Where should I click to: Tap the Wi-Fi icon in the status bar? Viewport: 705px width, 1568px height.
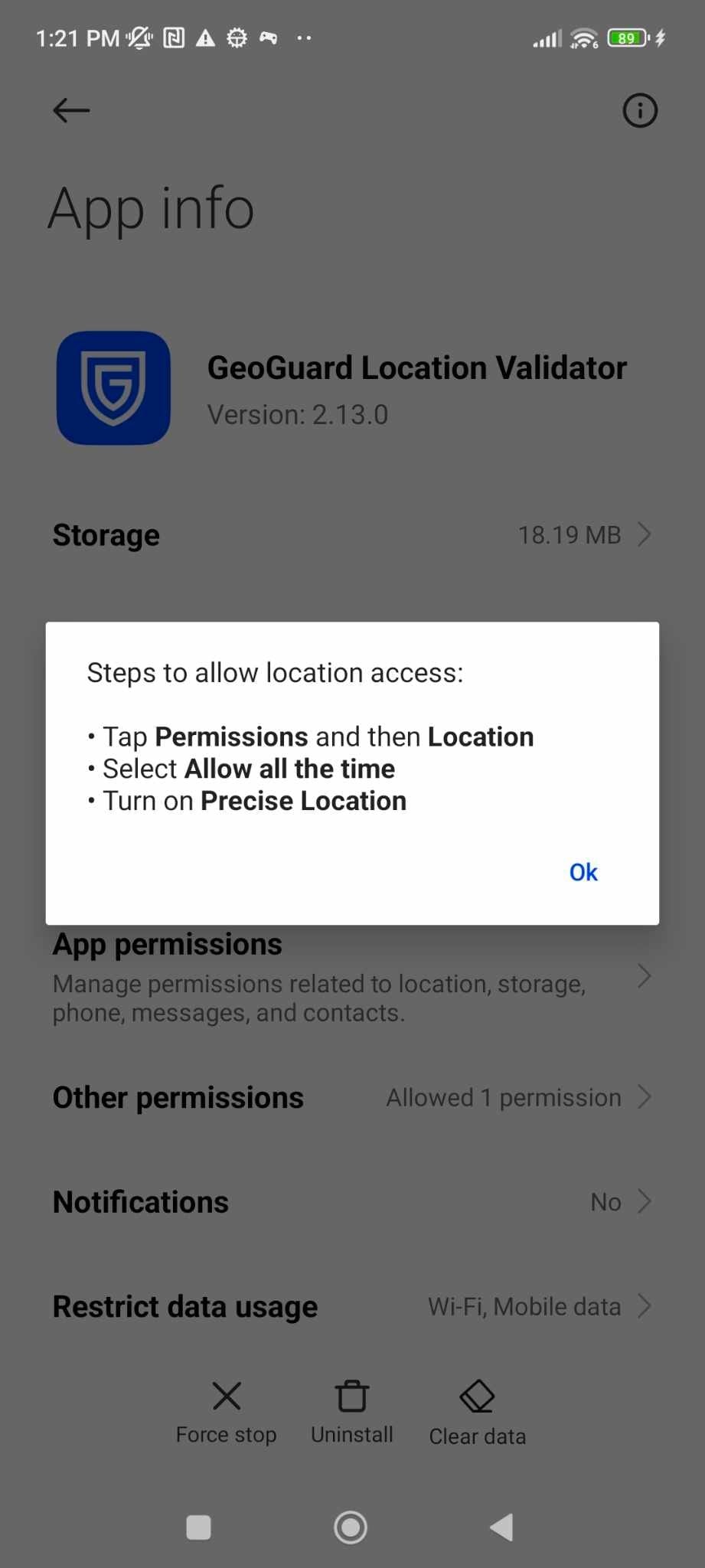(583, 38)
